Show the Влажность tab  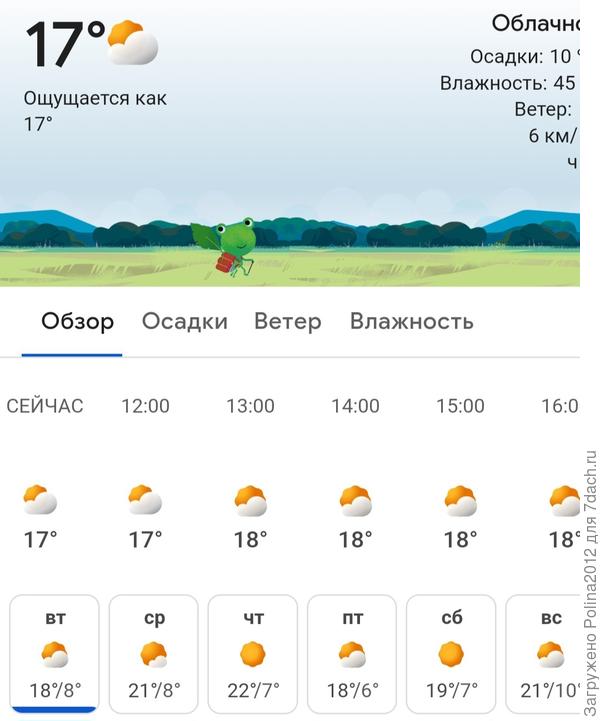[411, 322]
